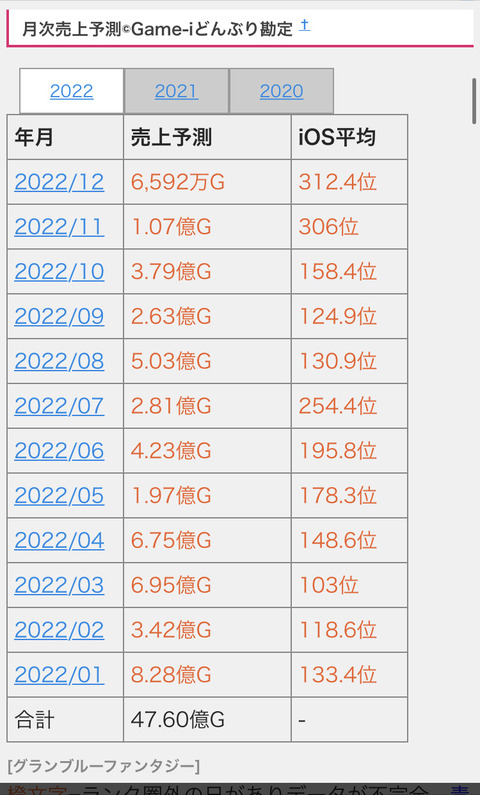Open the 2022/12 monthly link
Viewport: 480px width, 795px height.
(x=59, y=182)
